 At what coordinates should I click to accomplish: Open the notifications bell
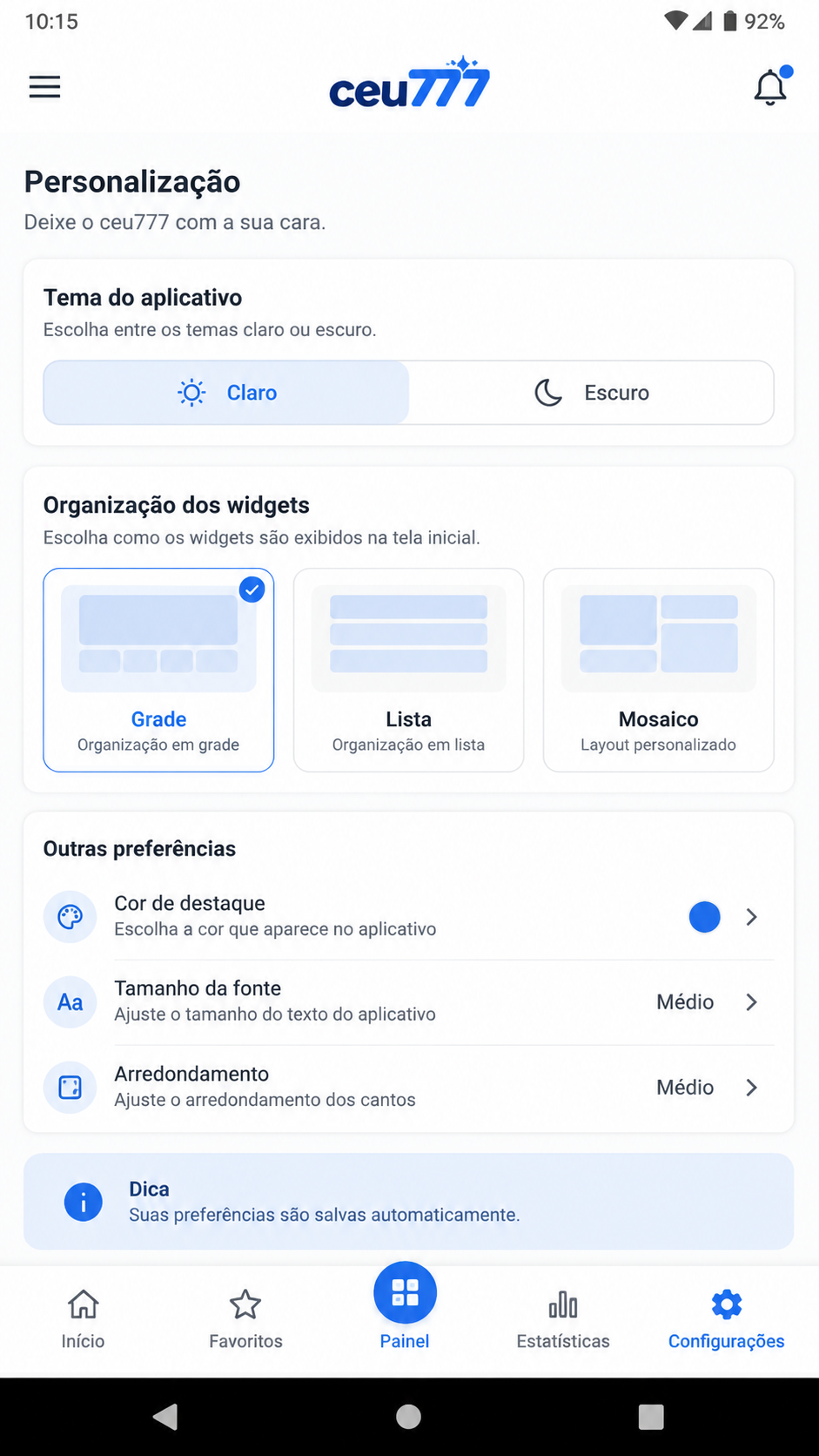pyautogui.click(x=771, y=86)
